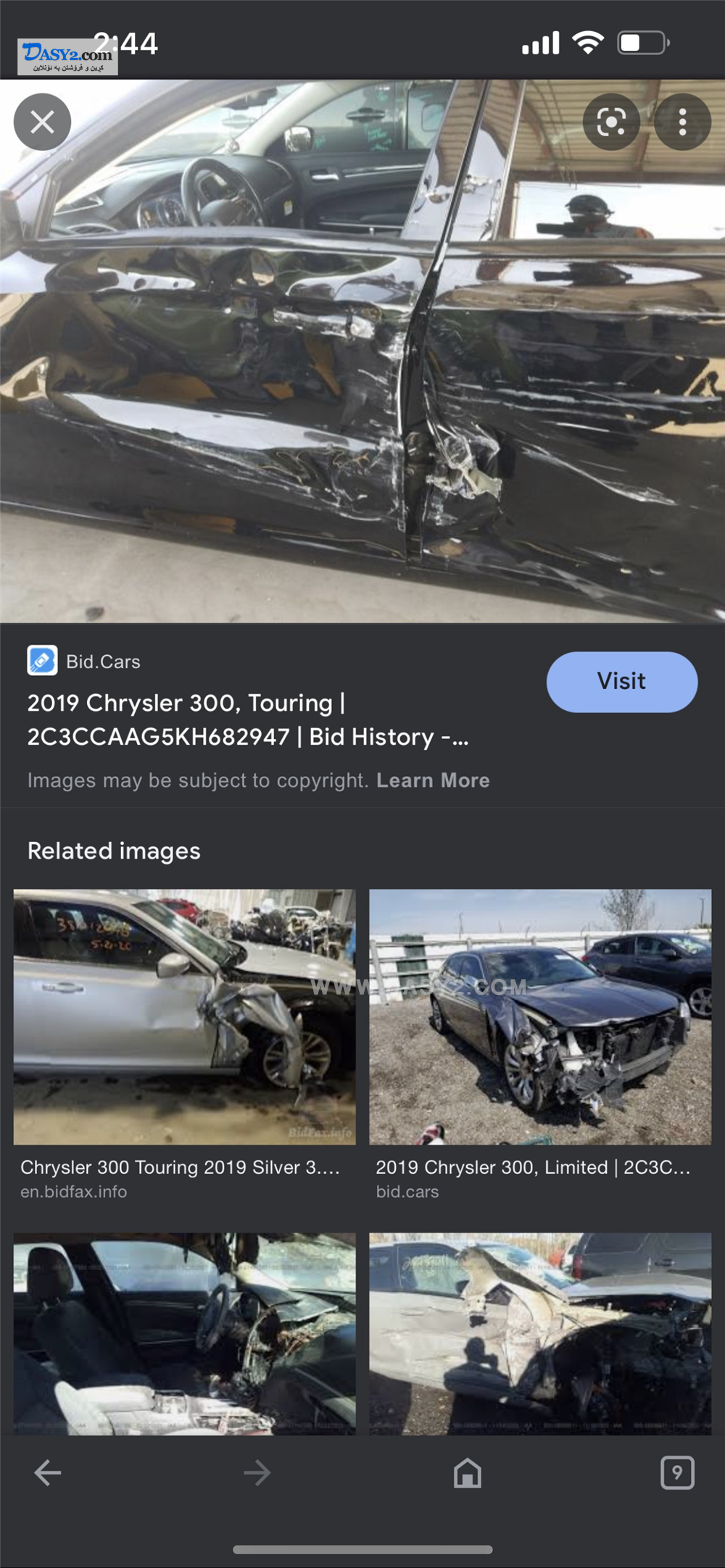Open the 2019 Chrysler 300 Limited image

(540, 1017)
